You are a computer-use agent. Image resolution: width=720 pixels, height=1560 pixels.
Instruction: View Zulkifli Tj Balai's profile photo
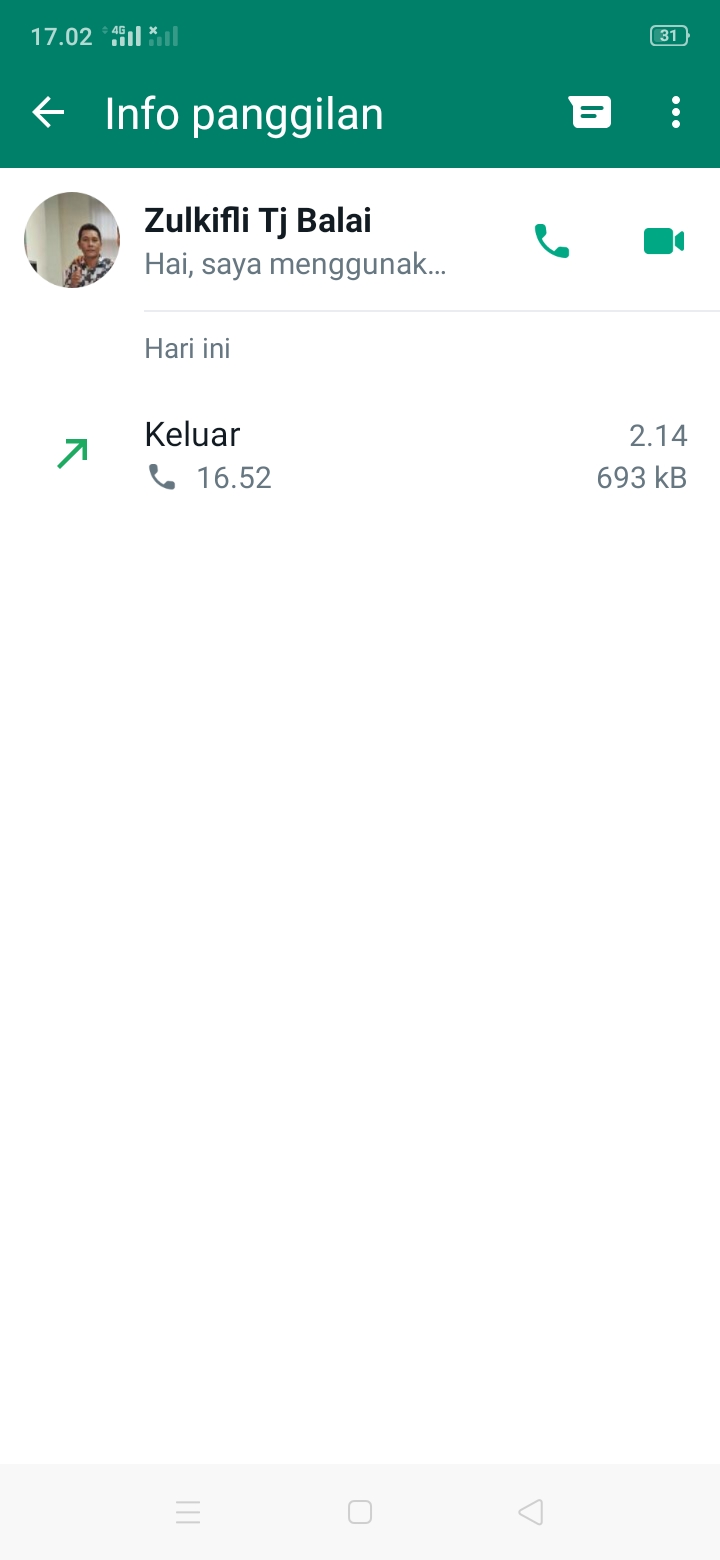[x=72, y=240]
